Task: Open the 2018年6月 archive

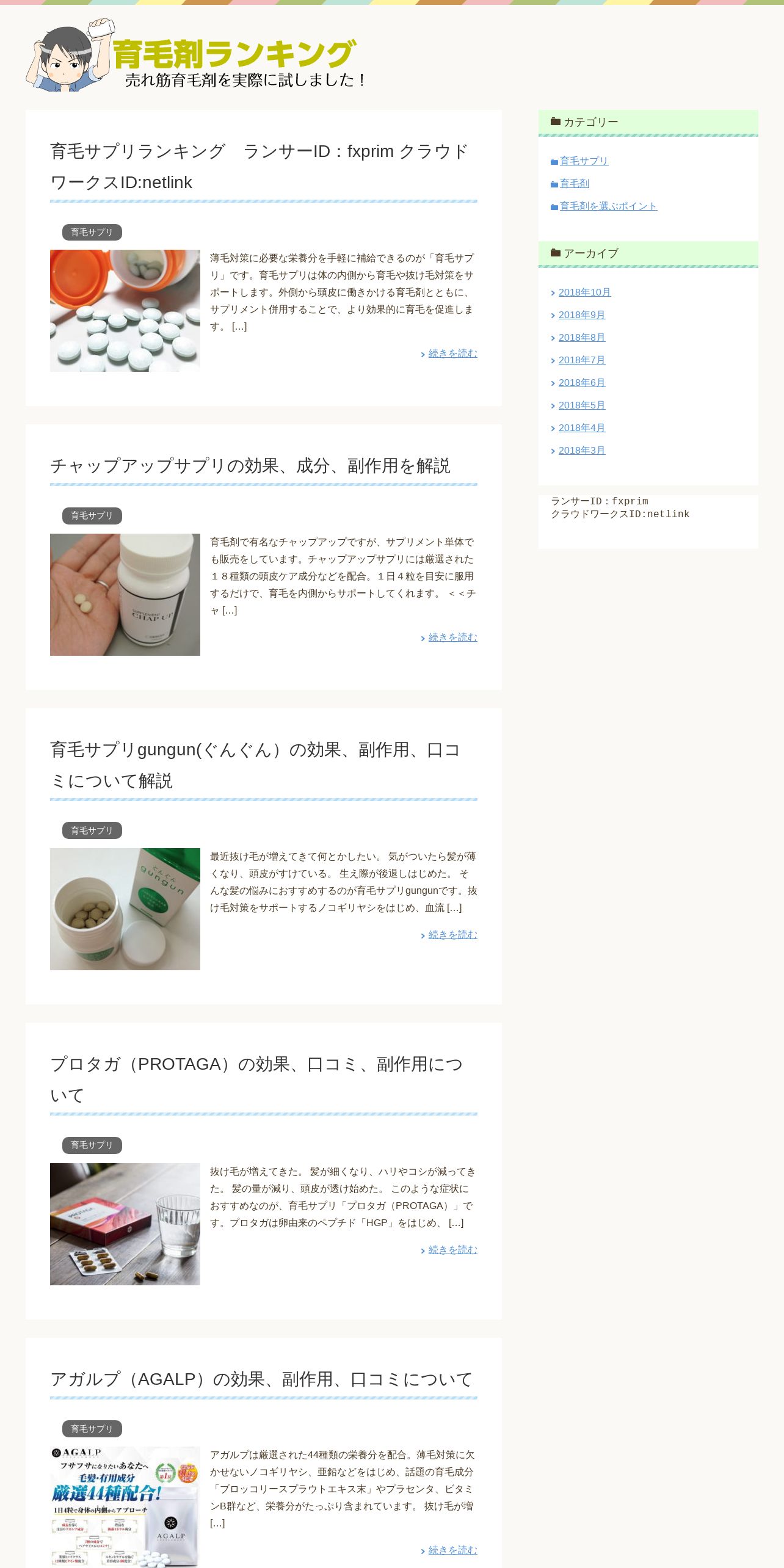Action: (582, 383)
